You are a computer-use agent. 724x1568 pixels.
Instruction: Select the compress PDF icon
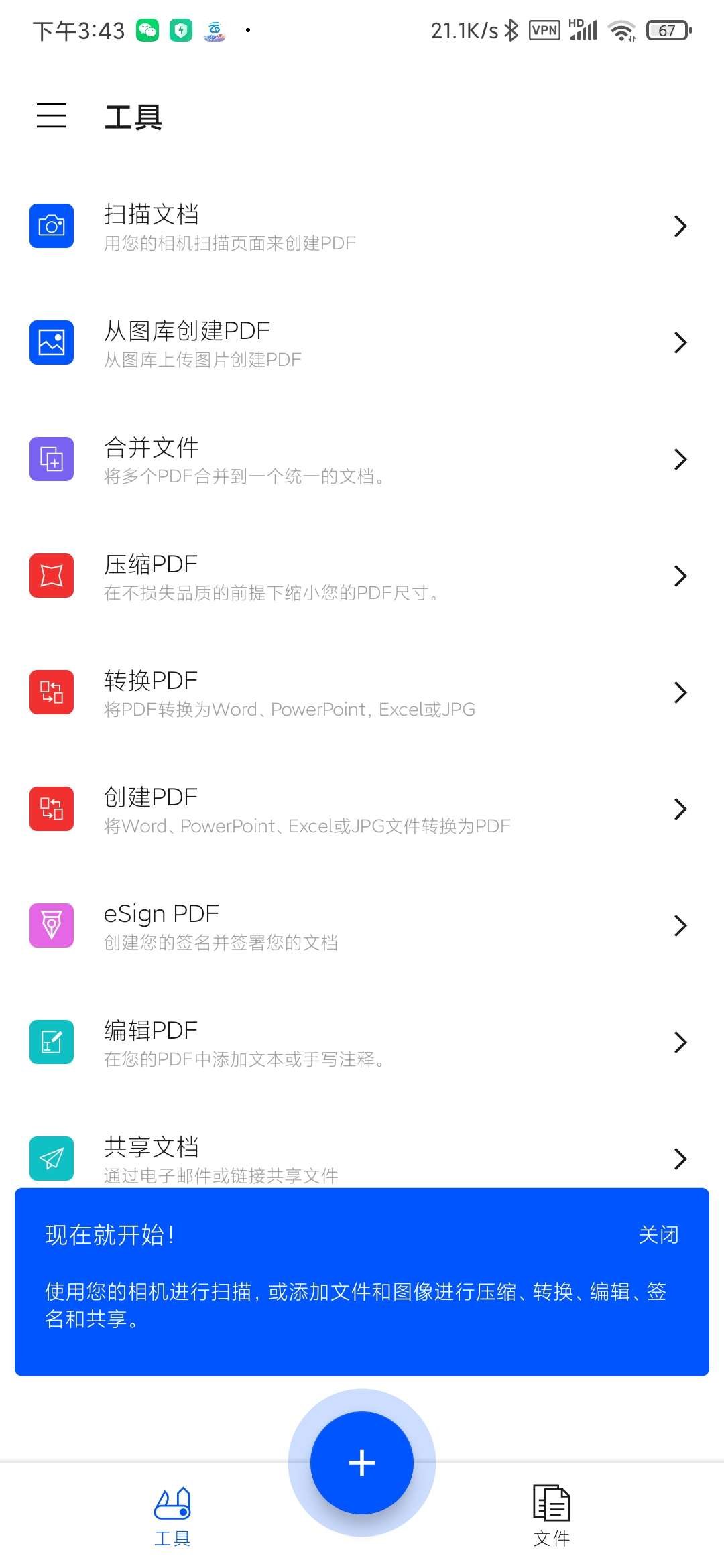click(x=51, y=575)
